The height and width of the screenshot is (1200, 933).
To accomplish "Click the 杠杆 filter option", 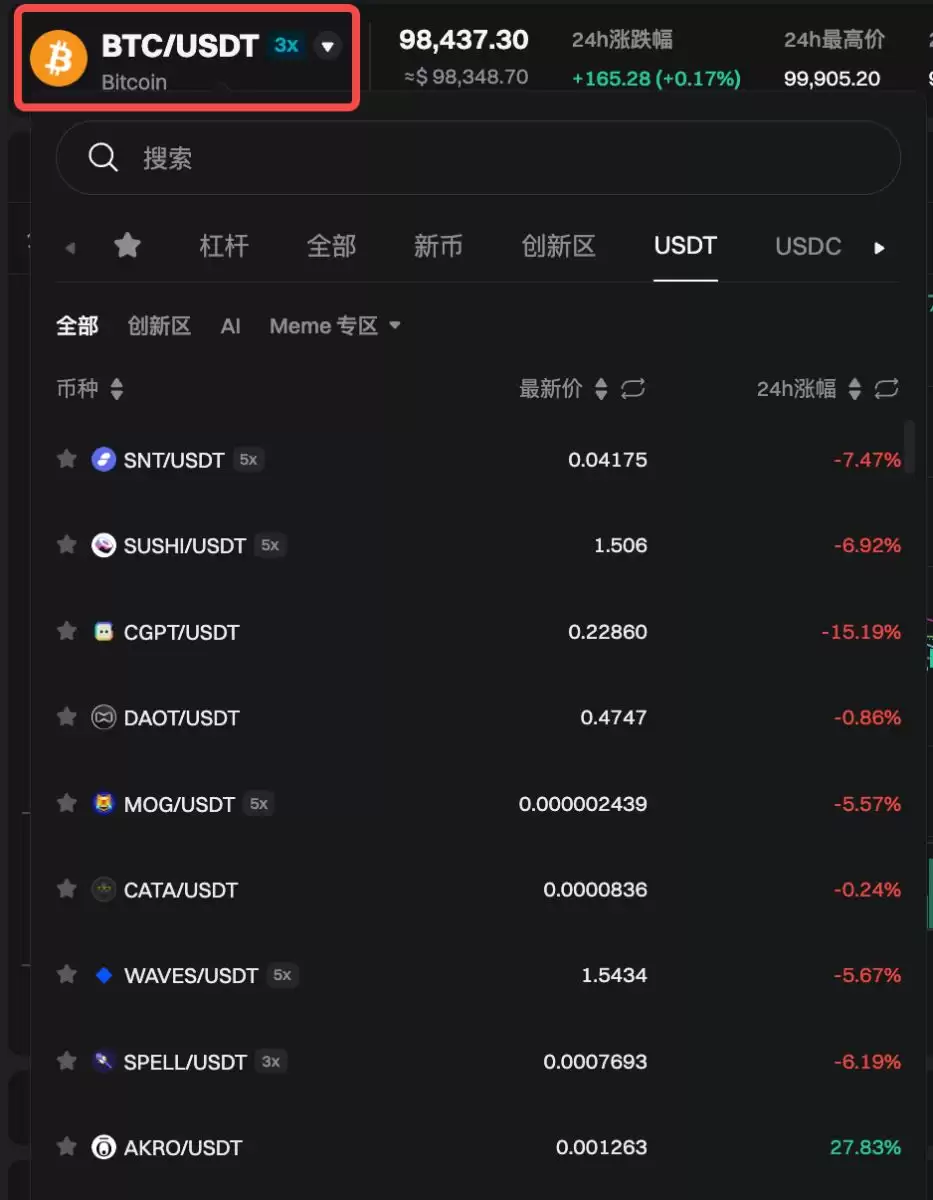I will (224, 246).
